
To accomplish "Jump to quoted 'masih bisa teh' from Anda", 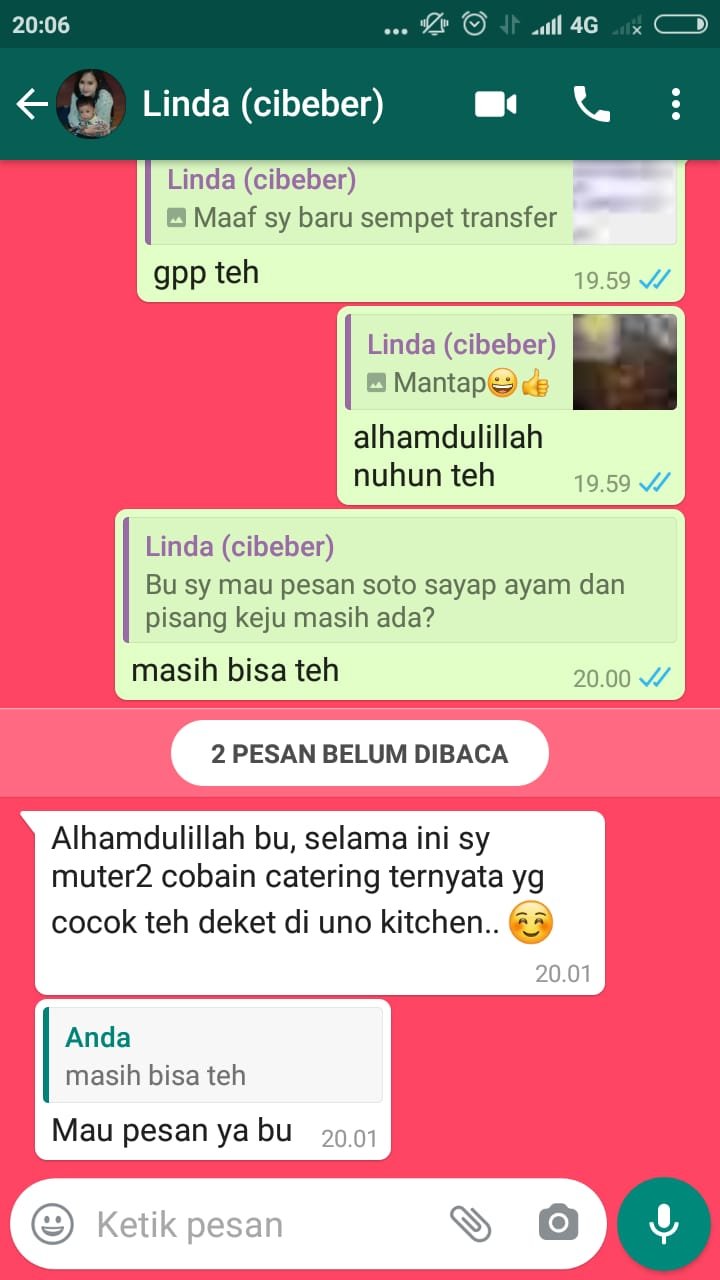I will click(213, 1056).
